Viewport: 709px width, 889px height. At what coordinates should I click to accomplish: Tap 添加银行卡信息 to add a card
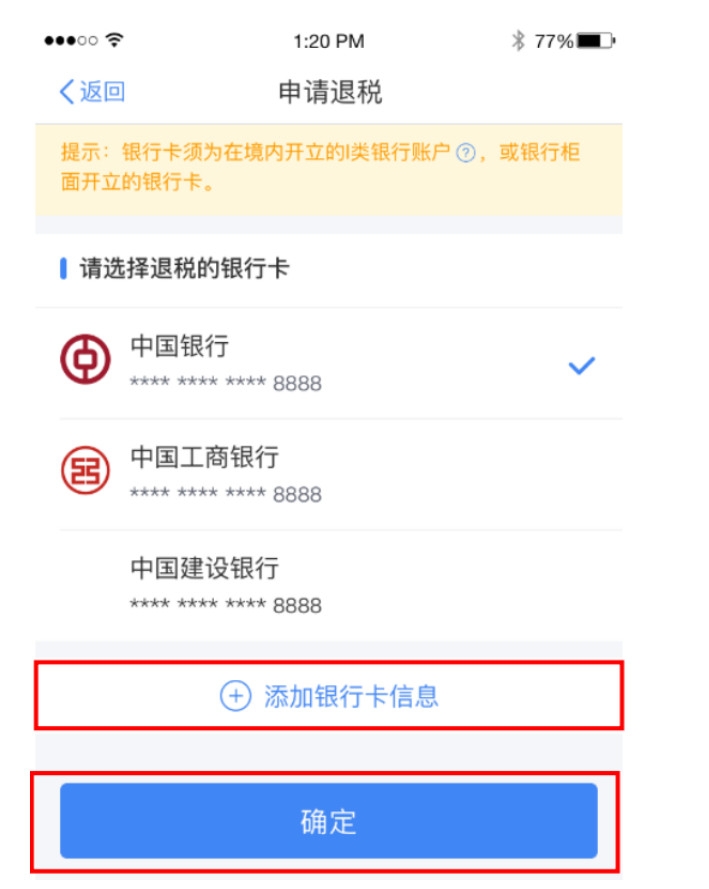[329, 696]
